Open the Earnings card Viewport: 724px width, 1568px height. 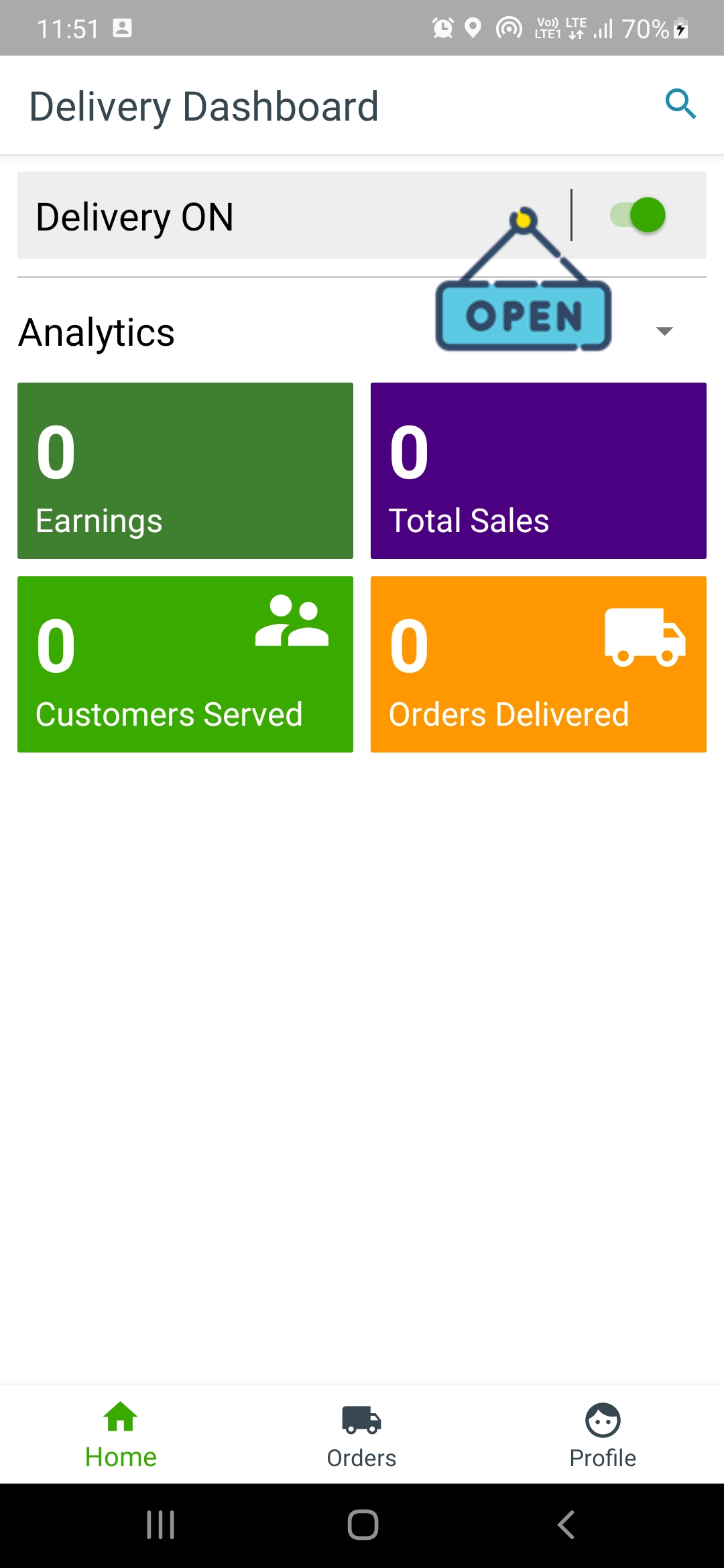(185, 470)
